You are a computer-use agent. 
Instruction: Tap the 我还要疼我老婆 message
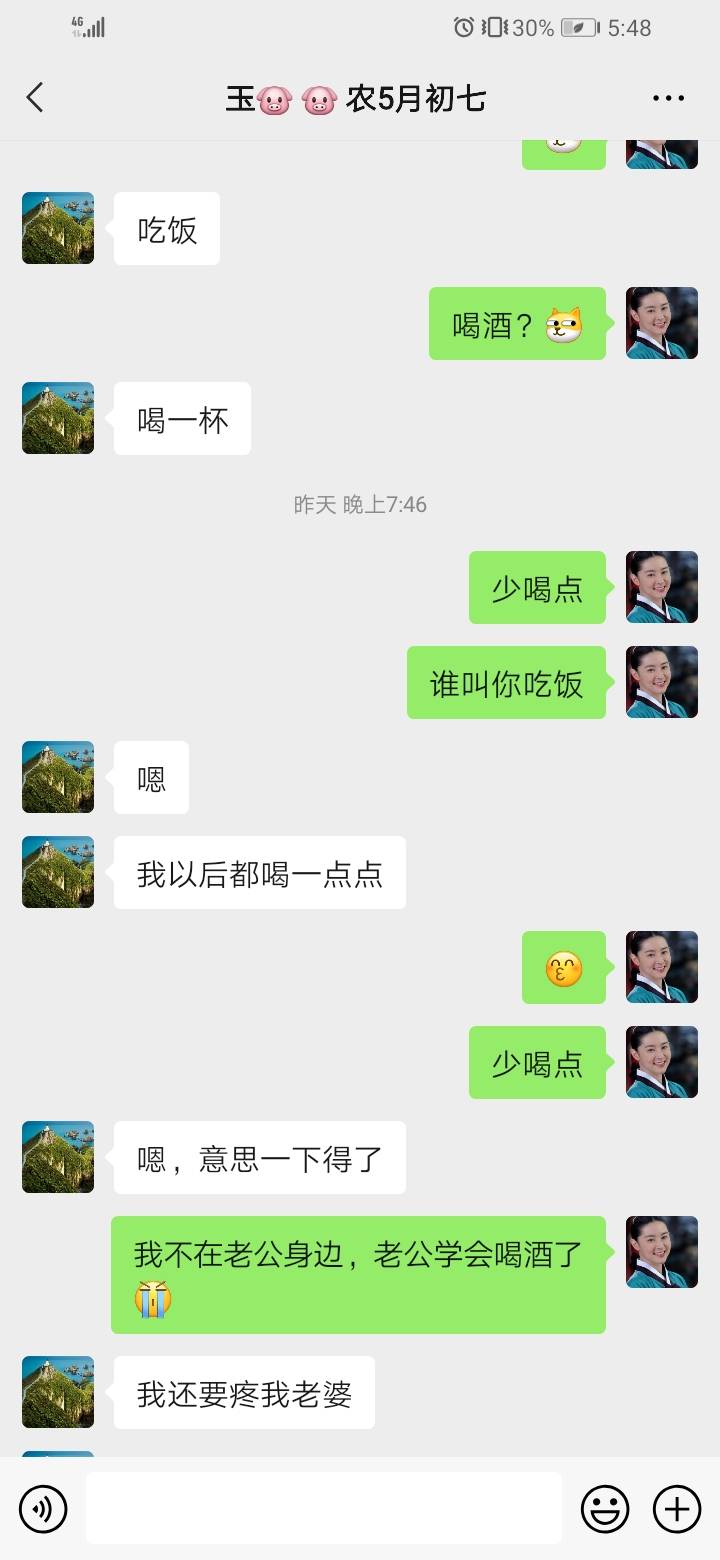243,1392
